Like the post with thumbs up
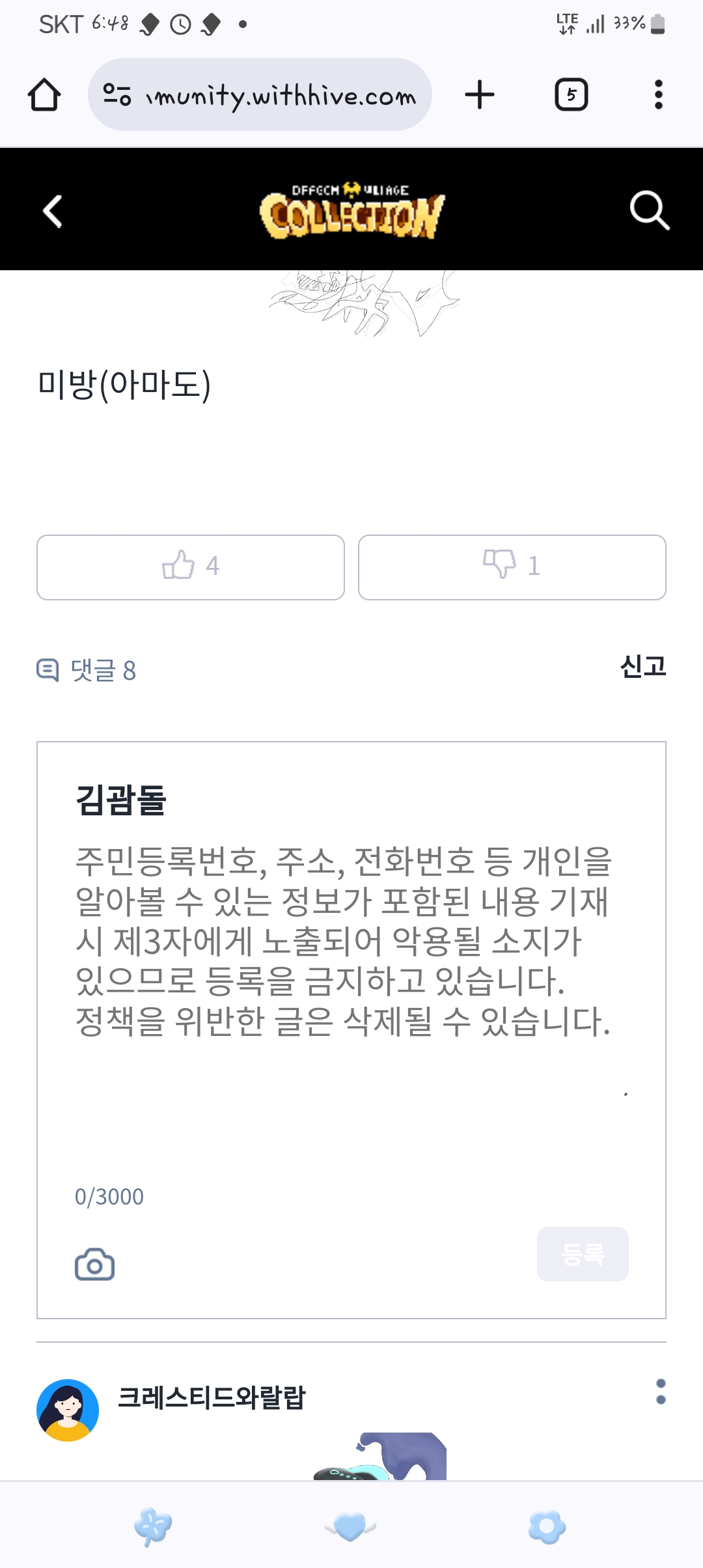 pos(191,567)
